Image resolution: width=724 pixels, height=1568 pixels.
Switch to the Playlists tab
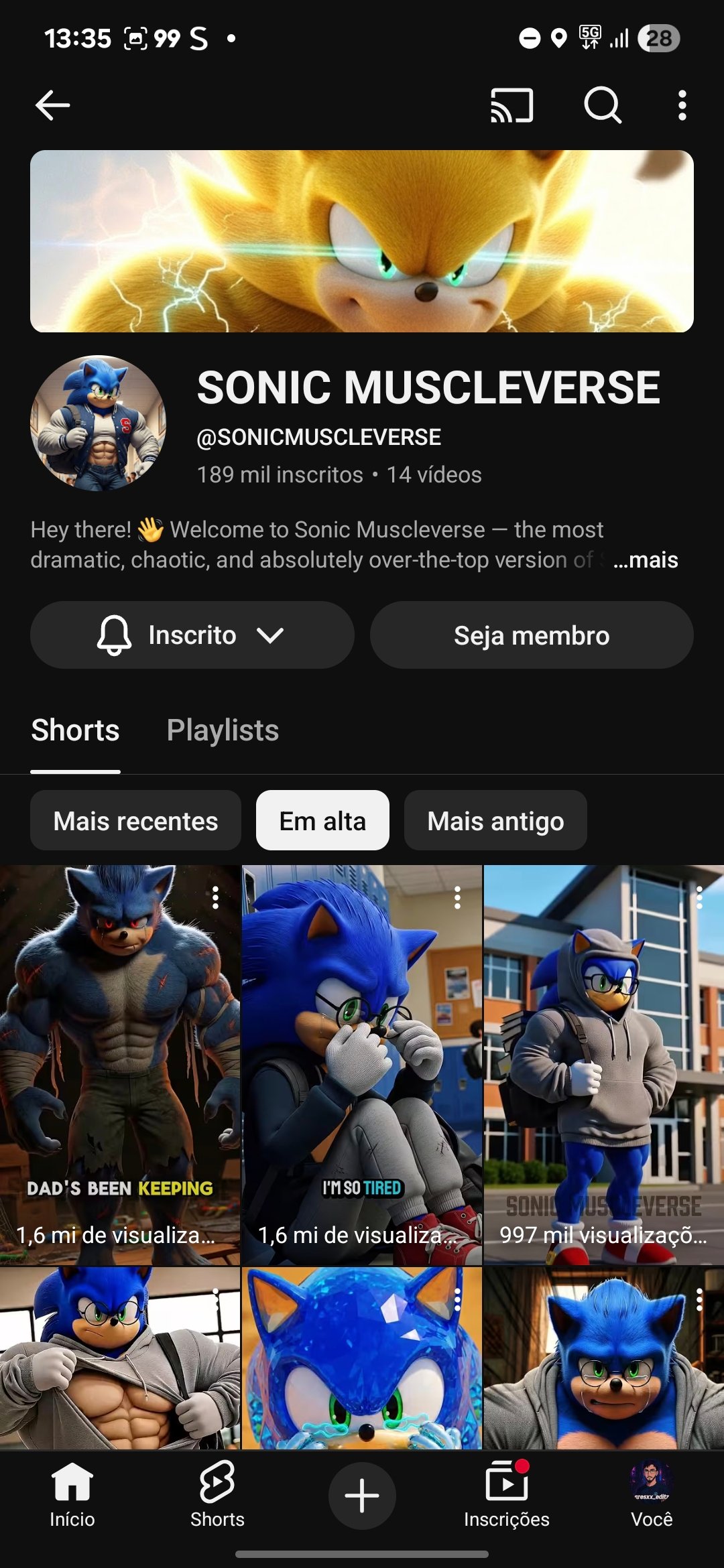click(x=223, y=730)
